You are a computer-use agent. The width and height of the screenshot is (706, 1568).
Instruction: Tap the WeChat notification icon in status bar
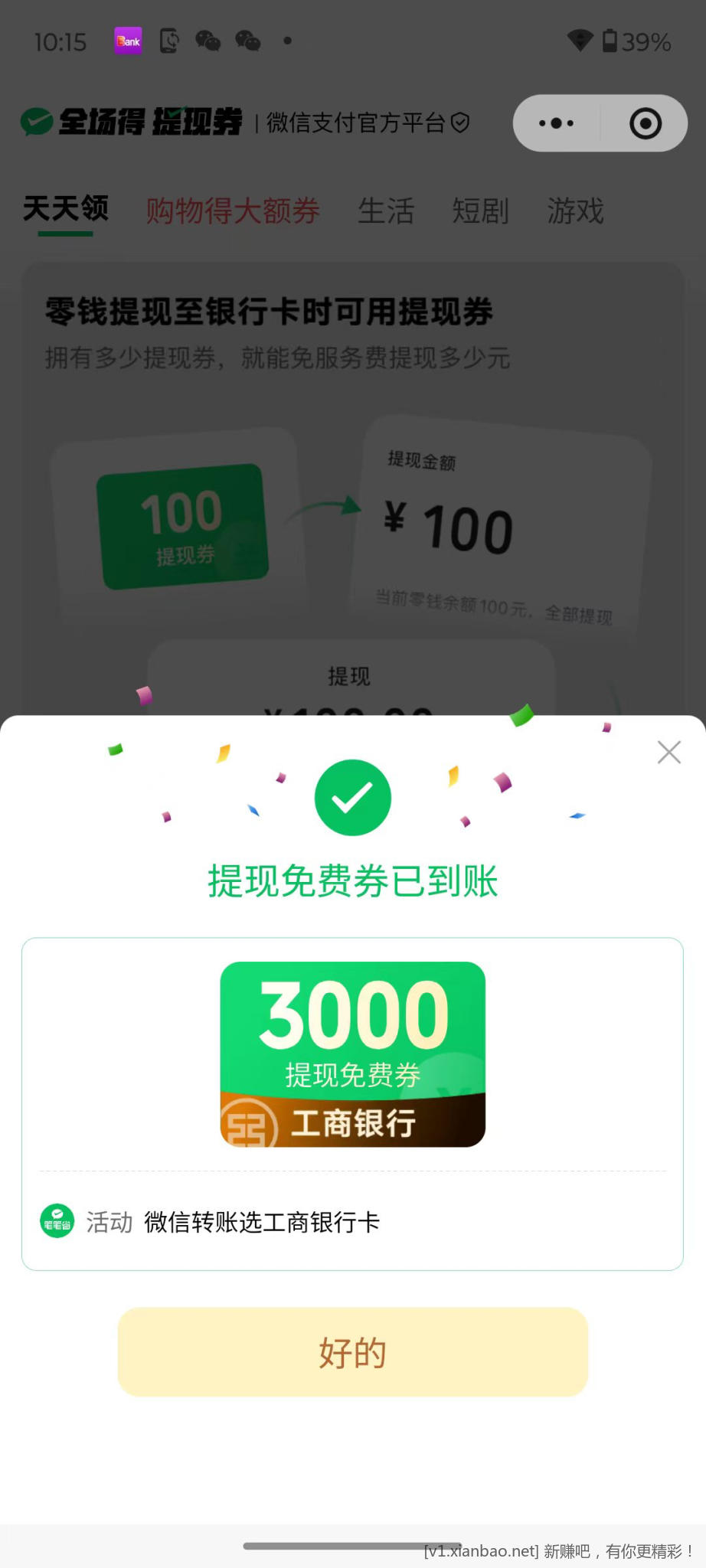(x=207, y=41)
